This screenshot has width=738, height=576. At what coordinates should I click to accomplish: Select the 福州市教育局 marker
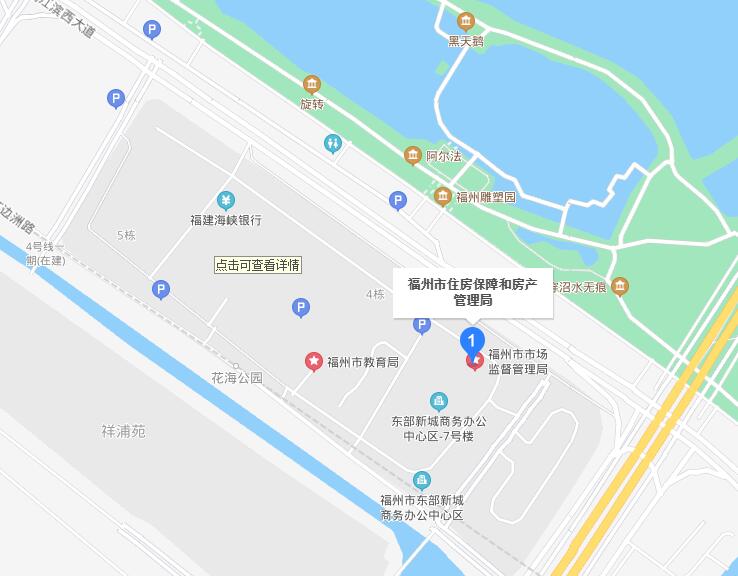[313, 361]
